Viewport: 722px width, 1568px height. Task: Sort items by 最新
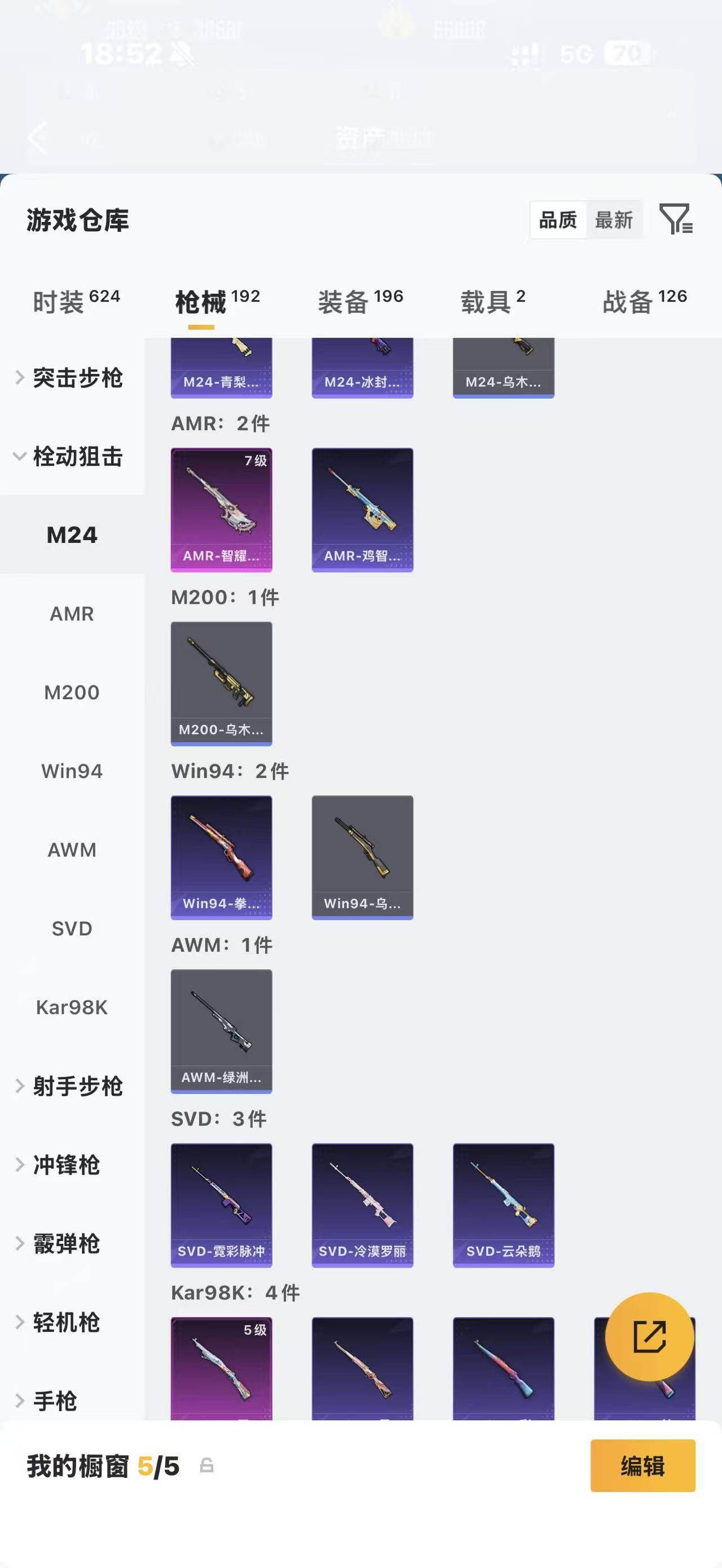click(614, 220)
